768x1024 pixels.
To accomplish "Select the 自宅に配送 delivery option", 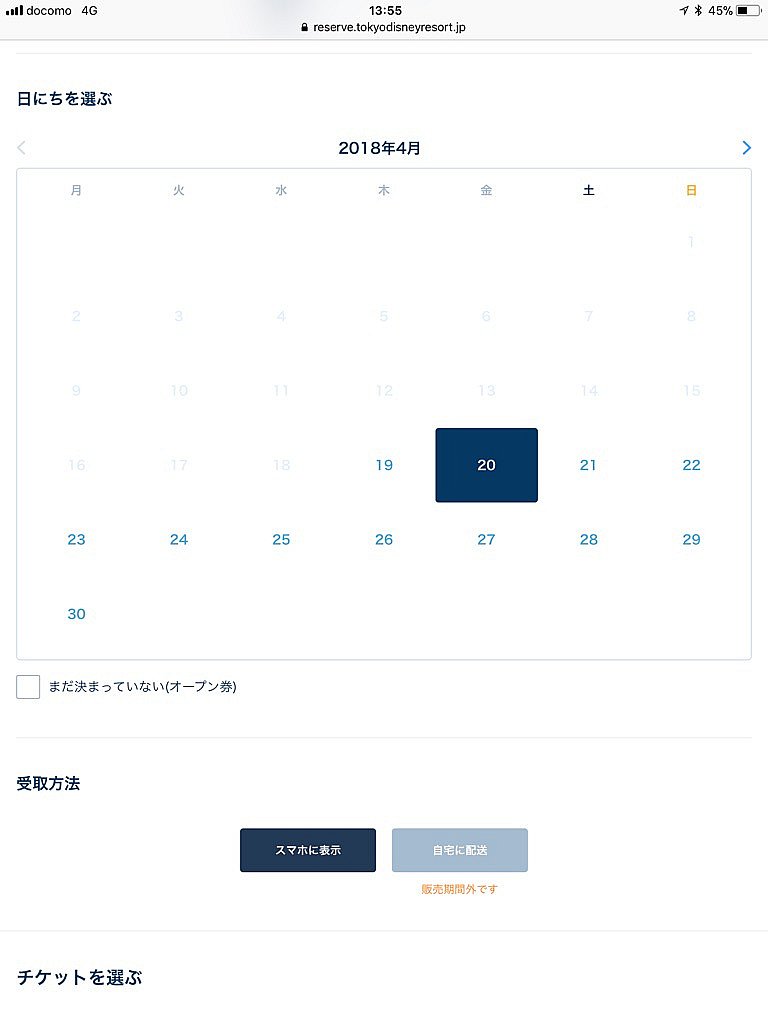I will point(460,850).
